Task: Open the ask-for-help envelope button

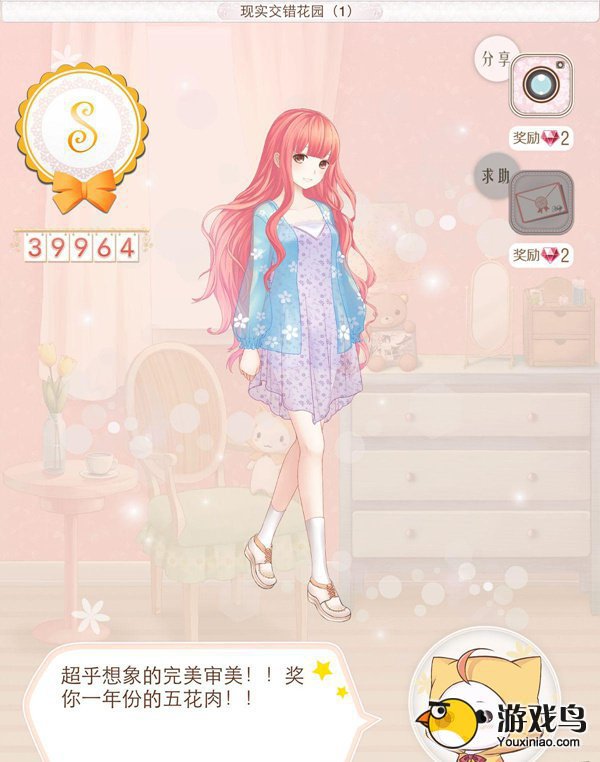Action: (x=541, y=203)
